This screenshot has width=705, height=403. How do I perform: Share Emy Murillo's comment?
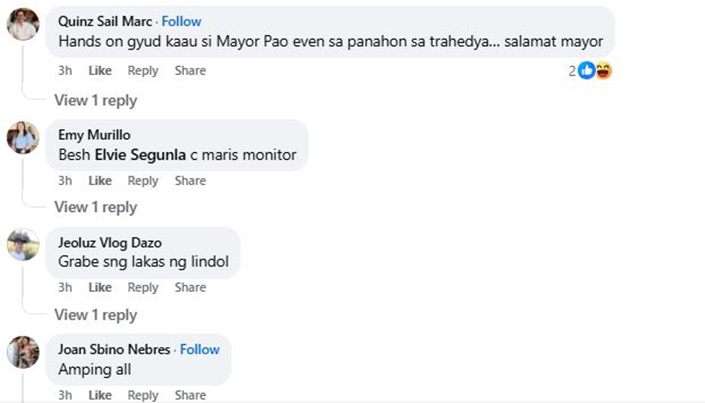[x=190, y=181]
